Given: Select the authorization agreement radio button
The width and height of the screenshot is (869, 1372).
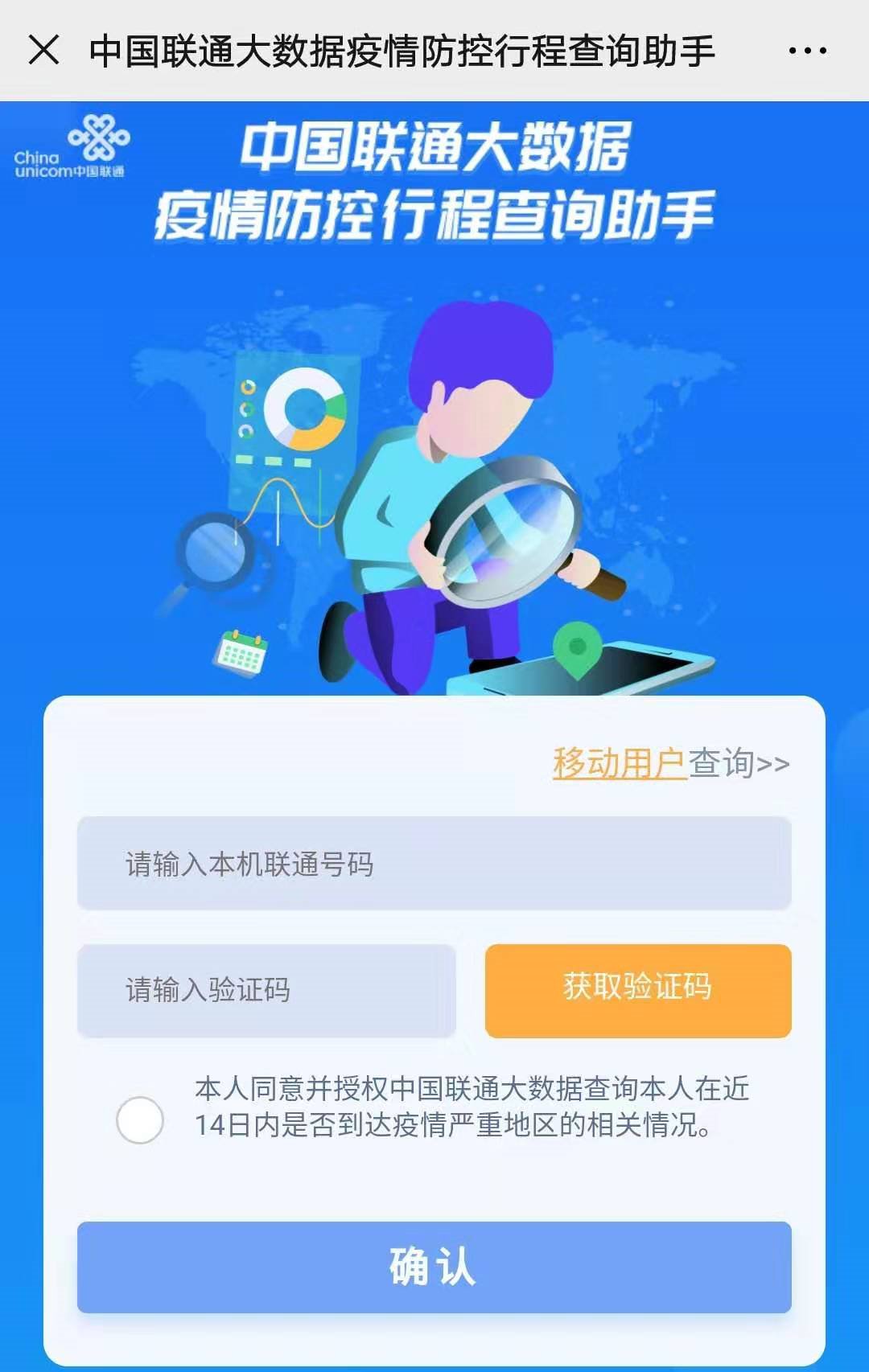Looking at the screenshot, I should tap(140, 1119).
